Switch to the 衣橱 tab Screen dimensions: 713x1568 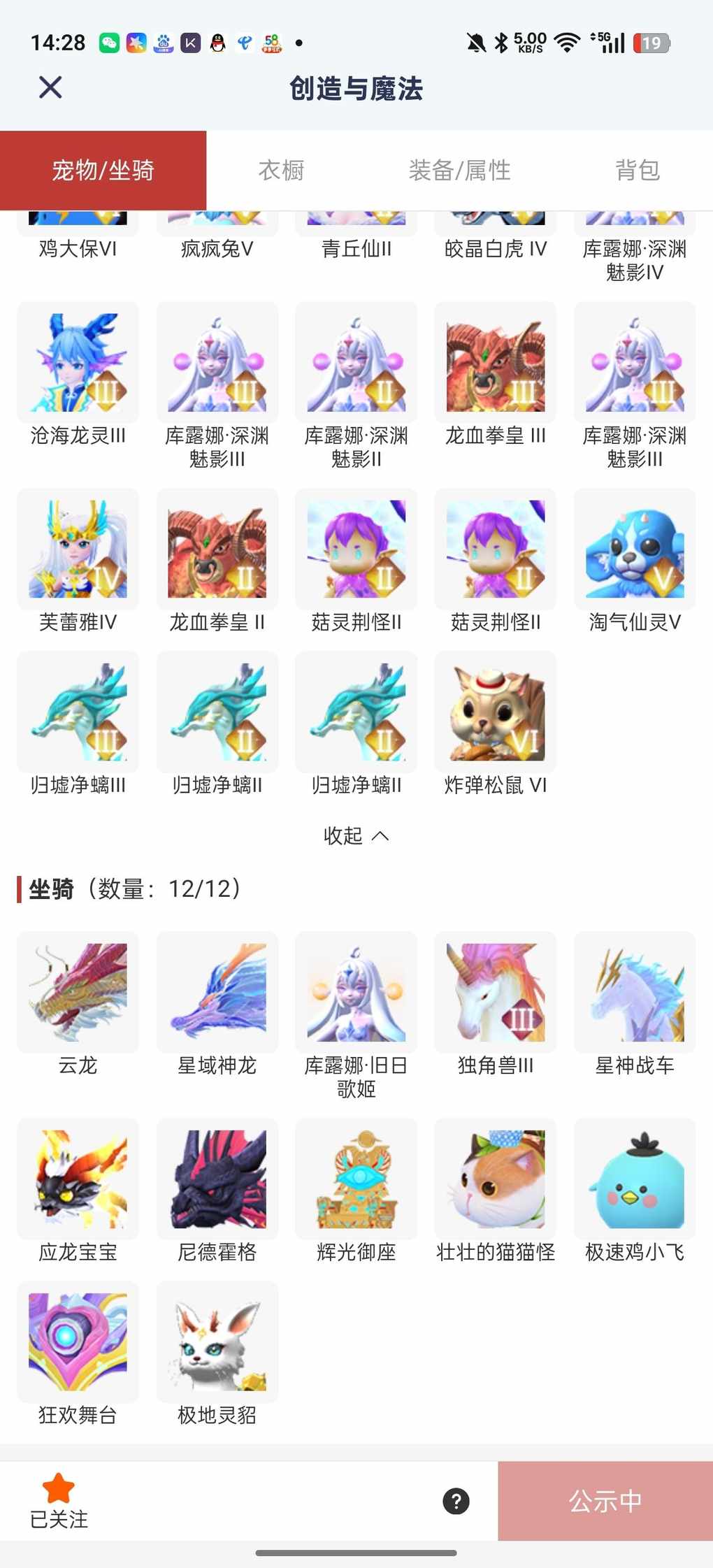(281, 170)
